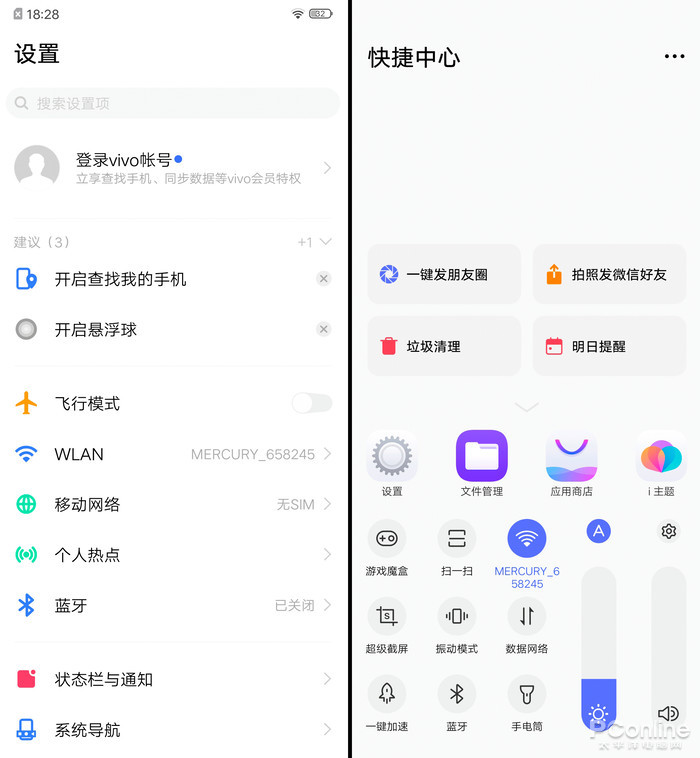The height and width of the screenshot is (758, 700).
Task: Open status bar and notification settings
Action: [173, 679]
